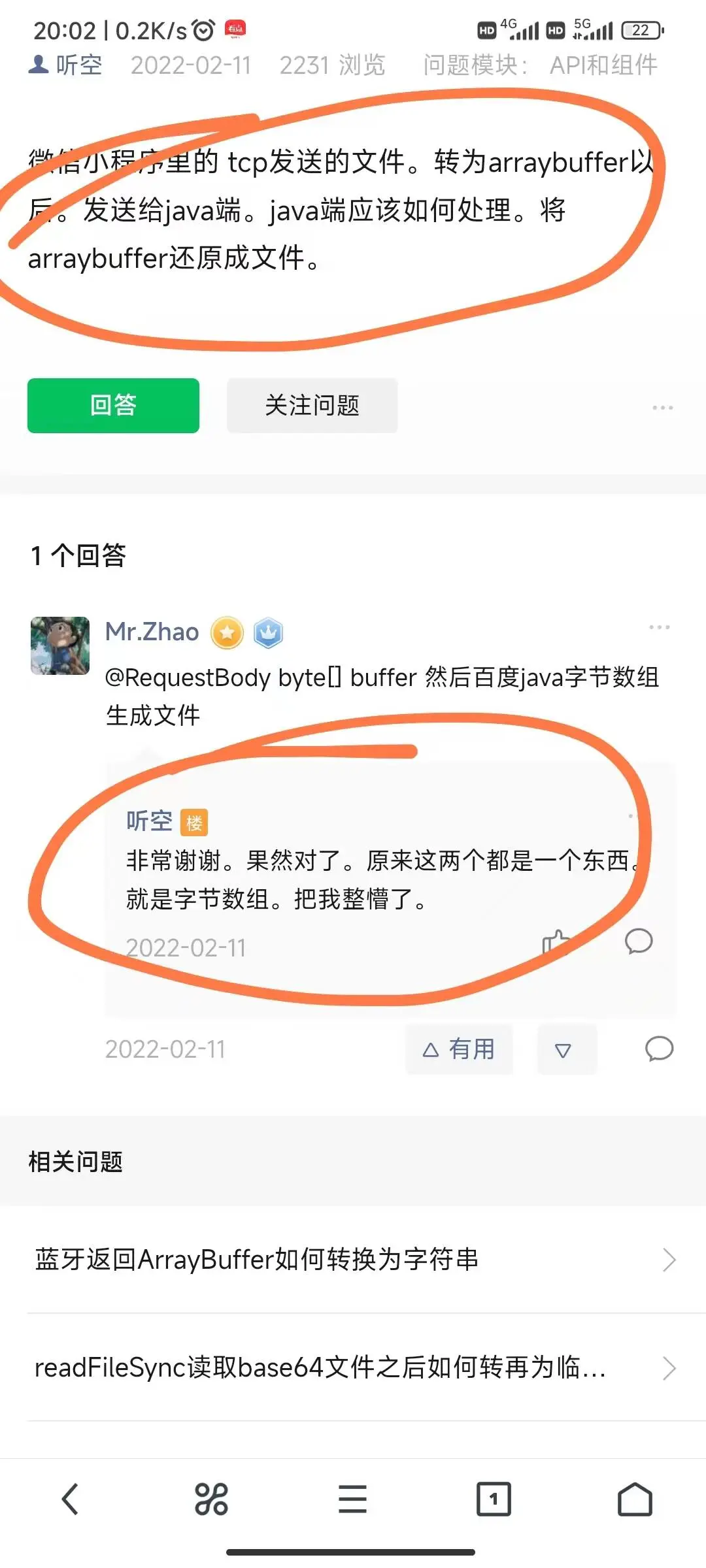This screenshot has height=1568, width=706.
Task: Downvote Mr.Zhao's answer
Action: [x=563, y=1050]
